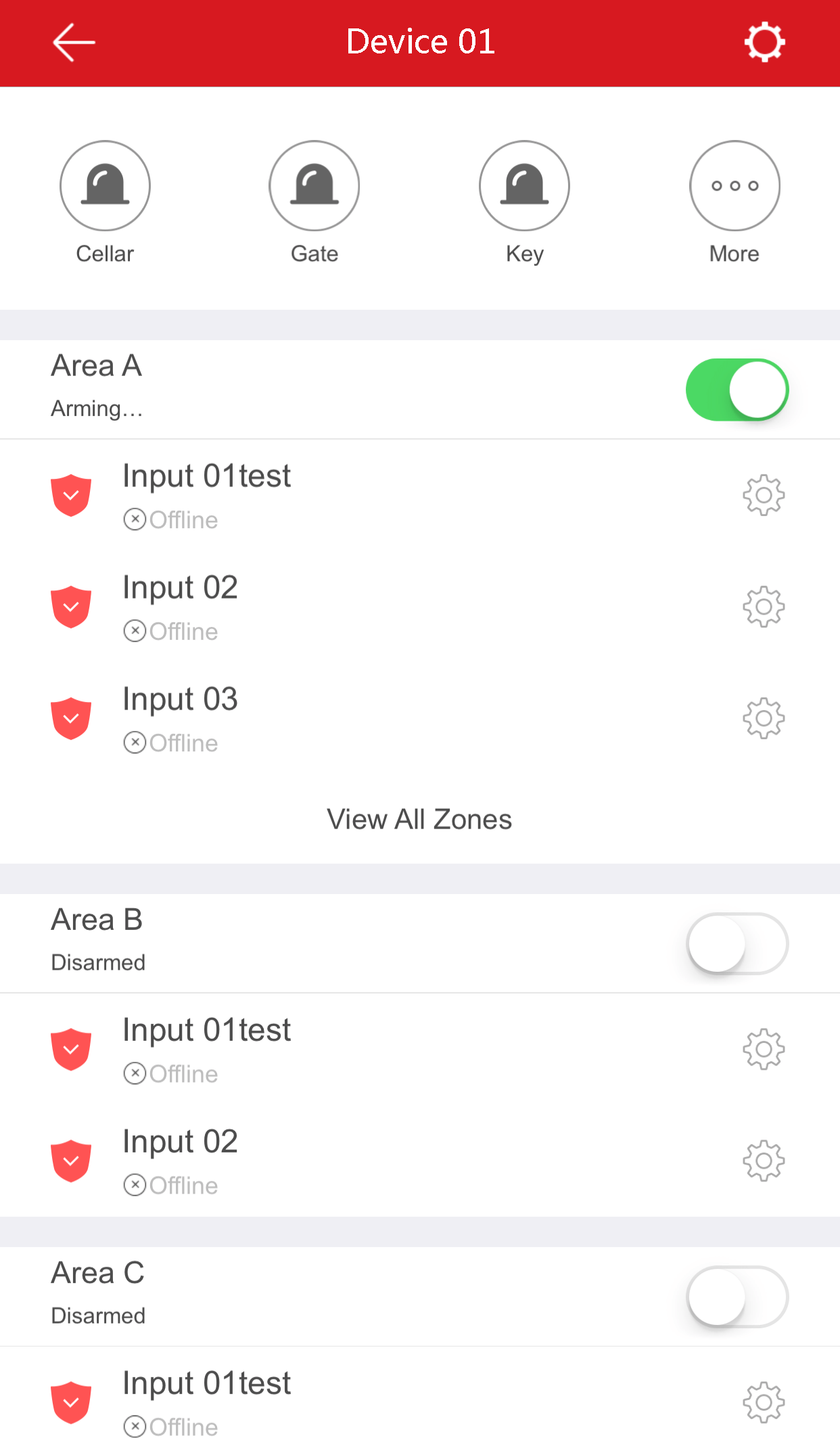Tap the Cellar alarm button
The width and height of the screenshot is (840, 1450).
tap(105, 186)
